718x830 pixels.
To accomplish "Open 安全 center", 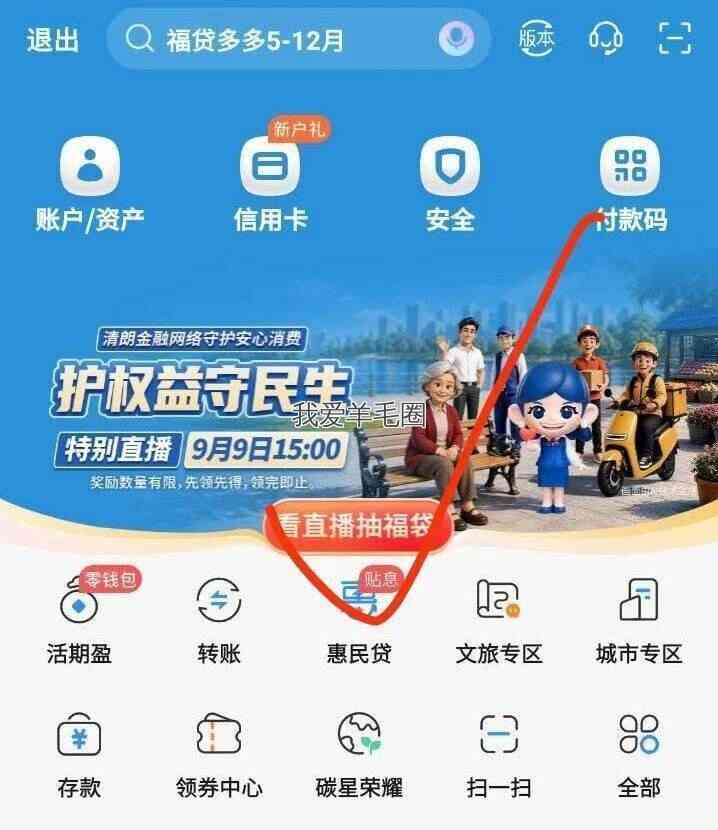I will pyautogui.click(x=450, y=184).
